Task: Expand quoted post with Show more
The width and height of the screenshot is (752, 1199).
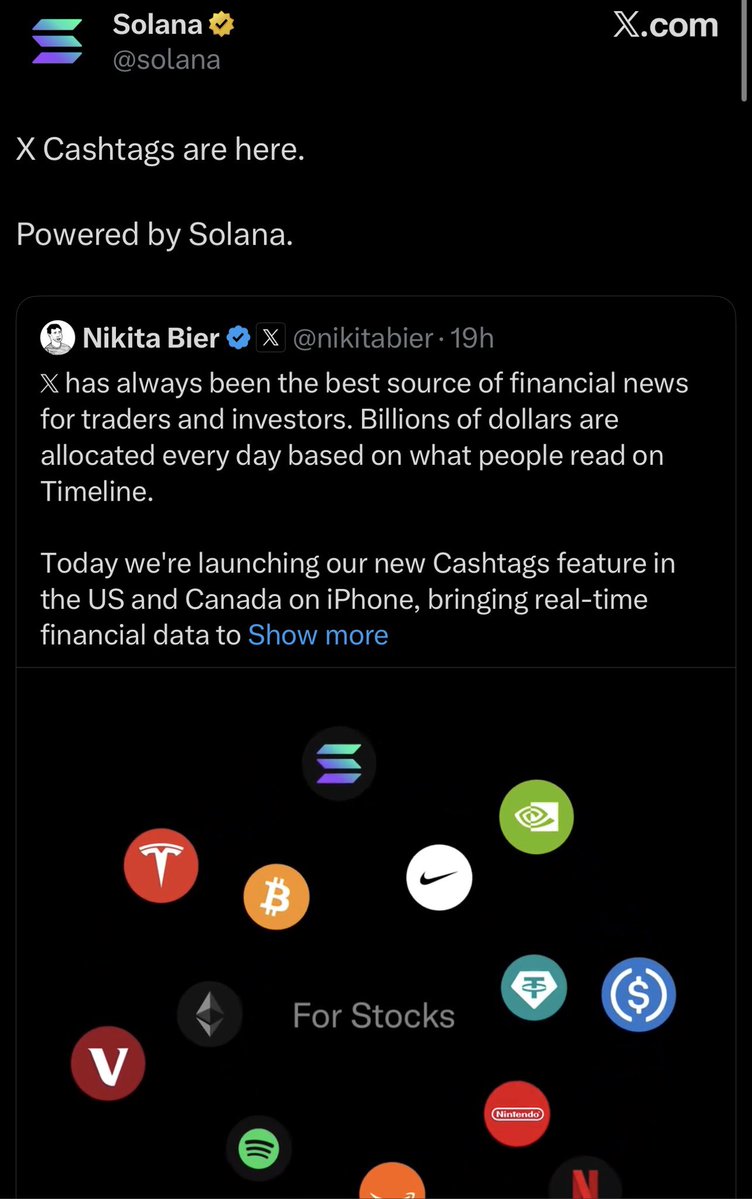Action: tap(317, 634)
